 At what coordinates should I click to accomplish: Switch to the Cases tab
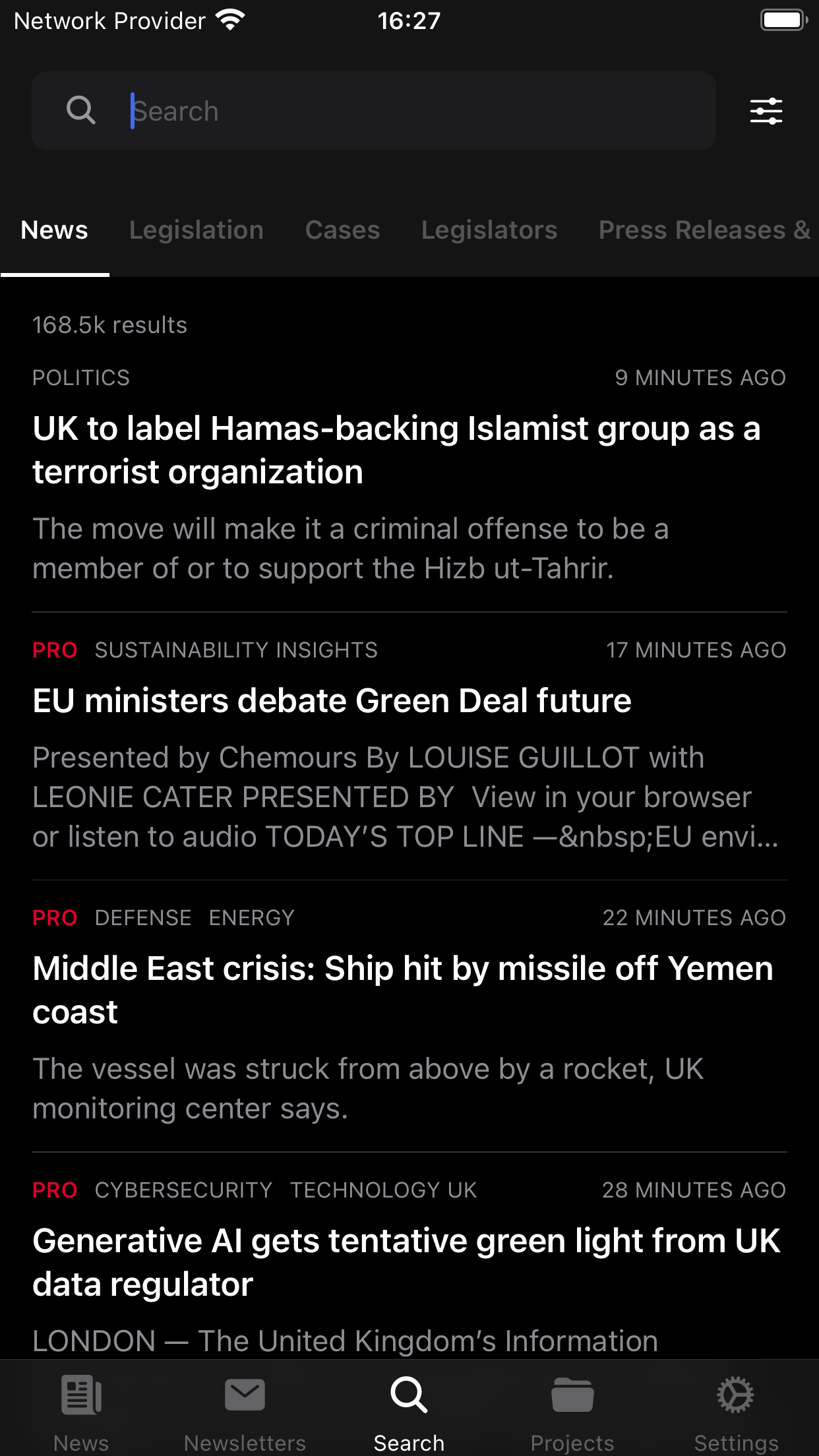(x=343, y=230)
